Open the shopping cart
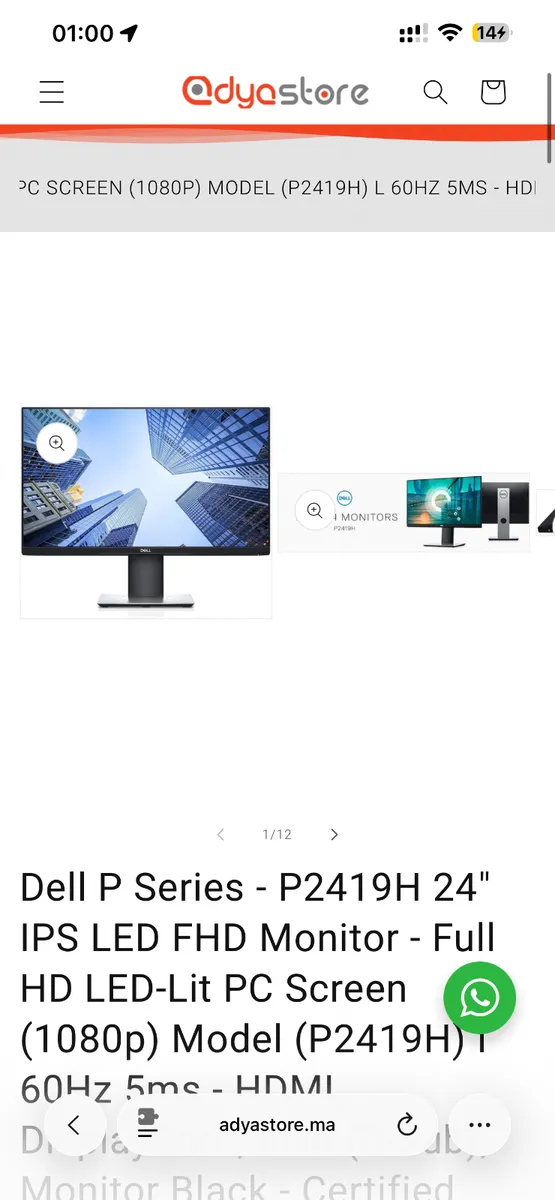 tap(493, 92)
